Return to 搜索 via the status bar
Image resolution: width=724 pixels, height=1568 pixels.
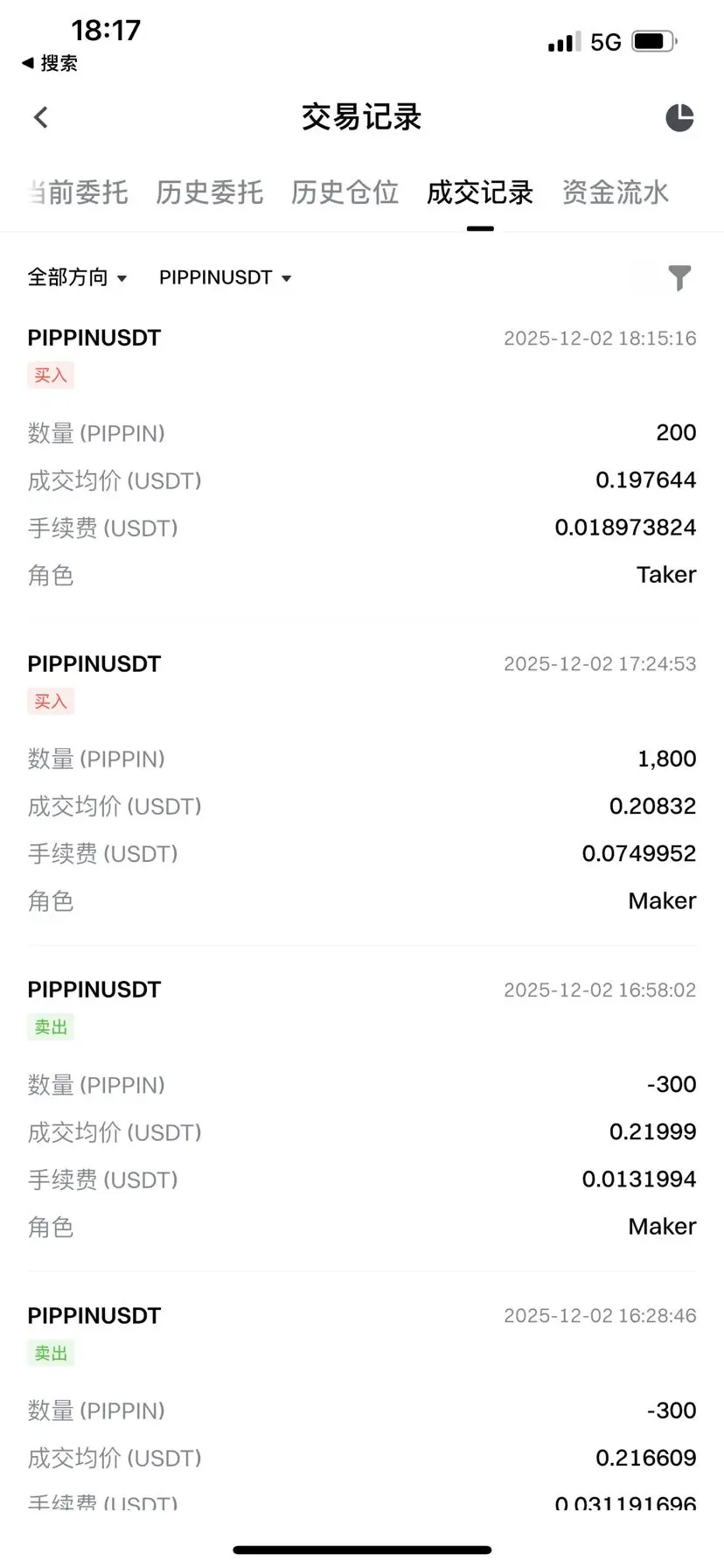50,63
